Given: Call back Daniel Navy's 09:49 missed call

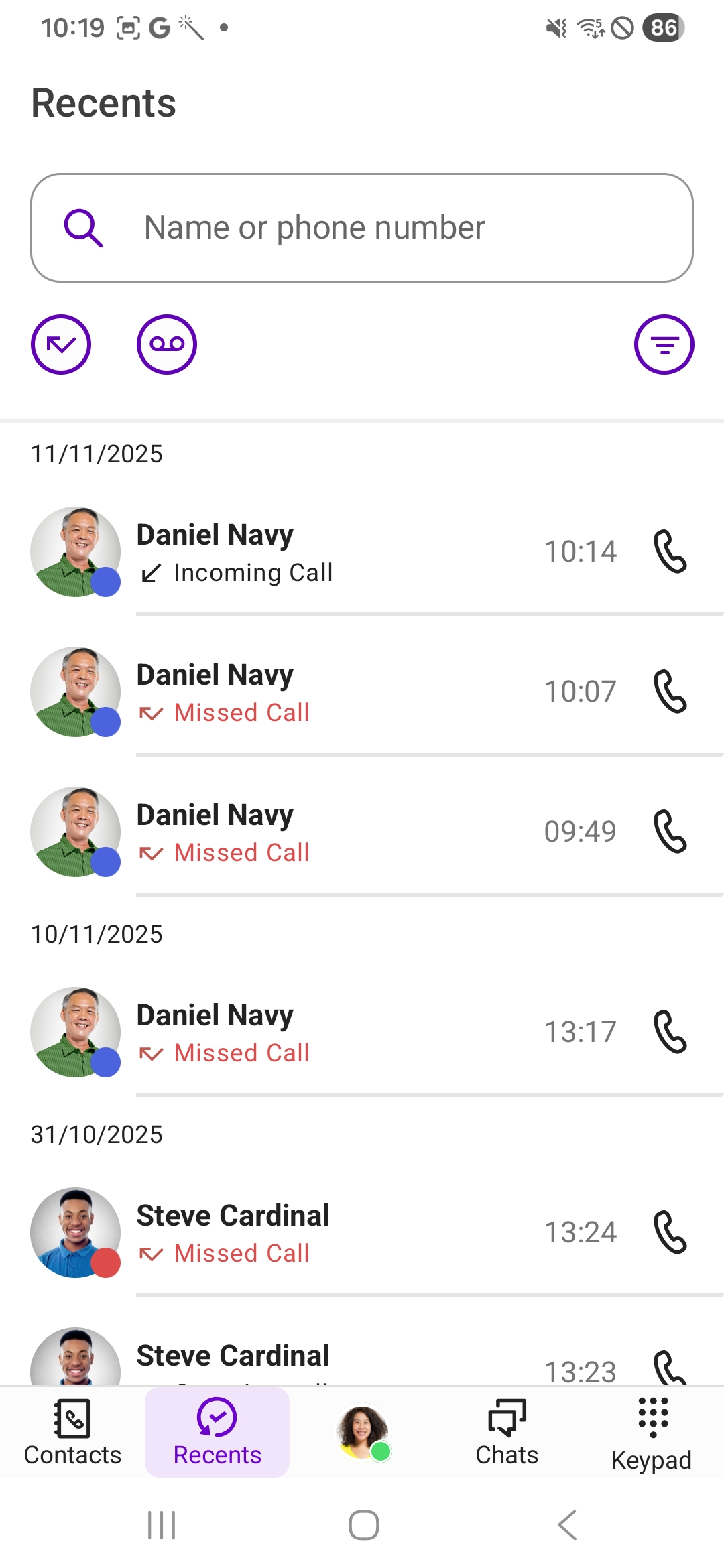Looking at the screenshot, I should (x=670, y=832).
